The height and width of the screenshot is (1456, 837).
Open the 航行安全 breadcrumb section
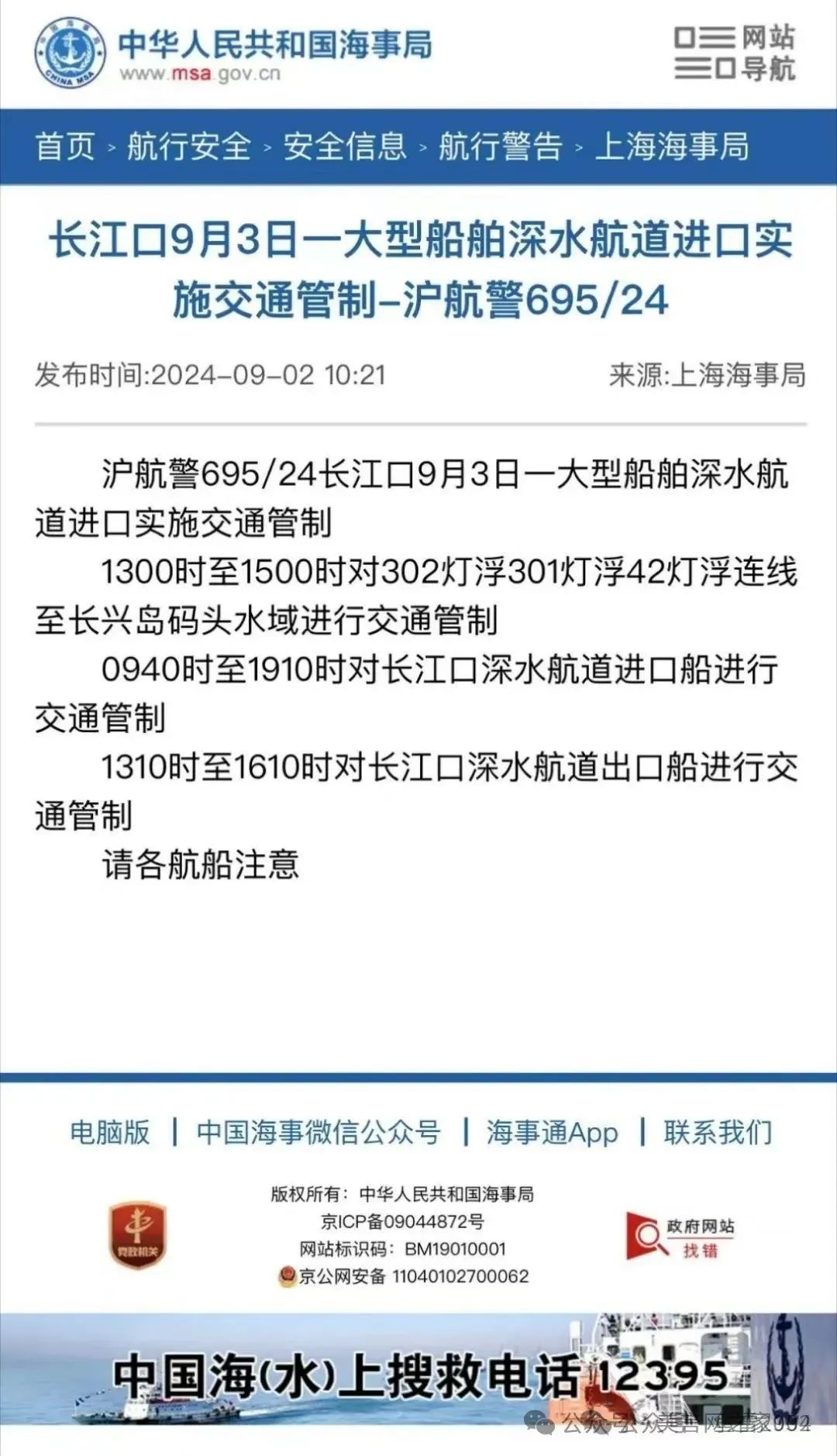pyautogui.click(x=189, y=146)
